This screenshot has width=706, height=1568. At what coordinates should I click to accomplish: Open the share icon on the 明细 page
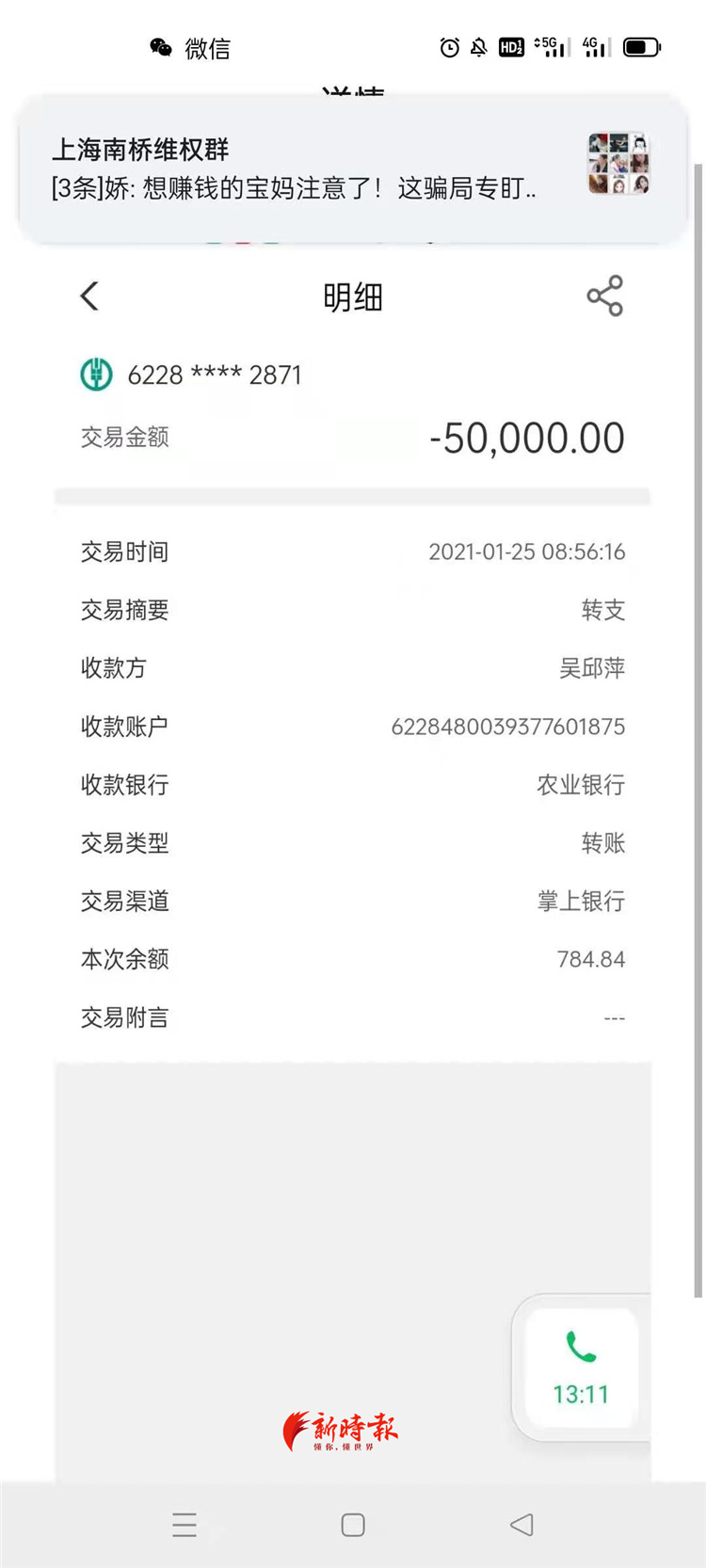[604, 296]
